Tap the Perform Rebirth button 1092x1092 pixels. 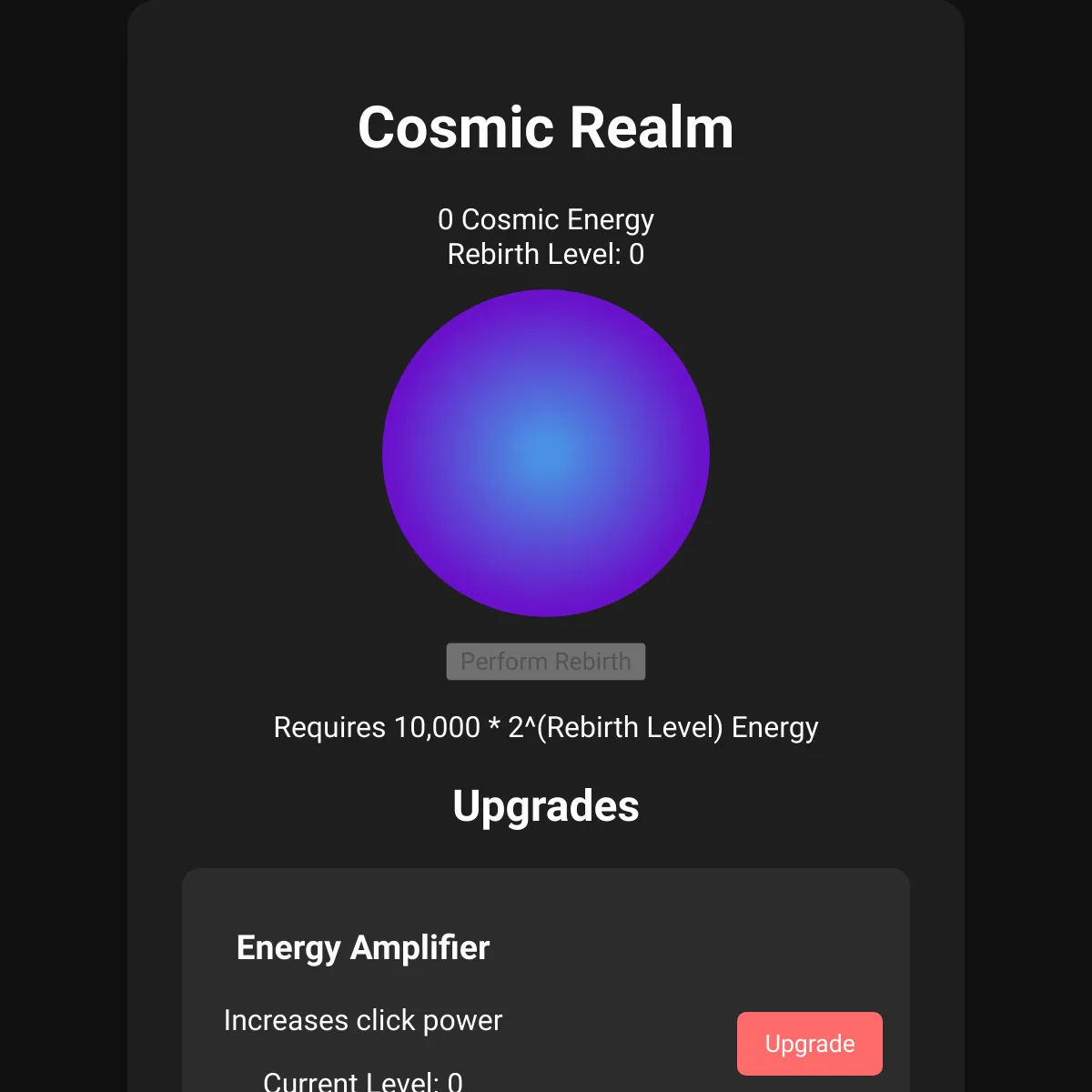[x=546, y=662]
